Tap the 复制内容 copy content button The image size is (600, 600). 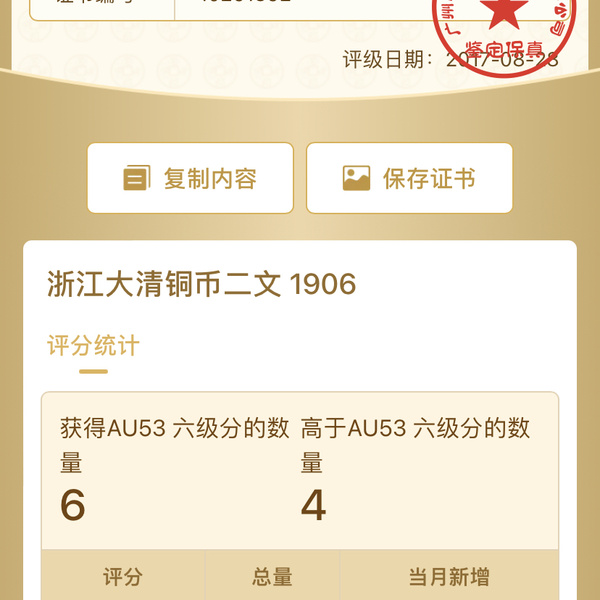(190, 178)
